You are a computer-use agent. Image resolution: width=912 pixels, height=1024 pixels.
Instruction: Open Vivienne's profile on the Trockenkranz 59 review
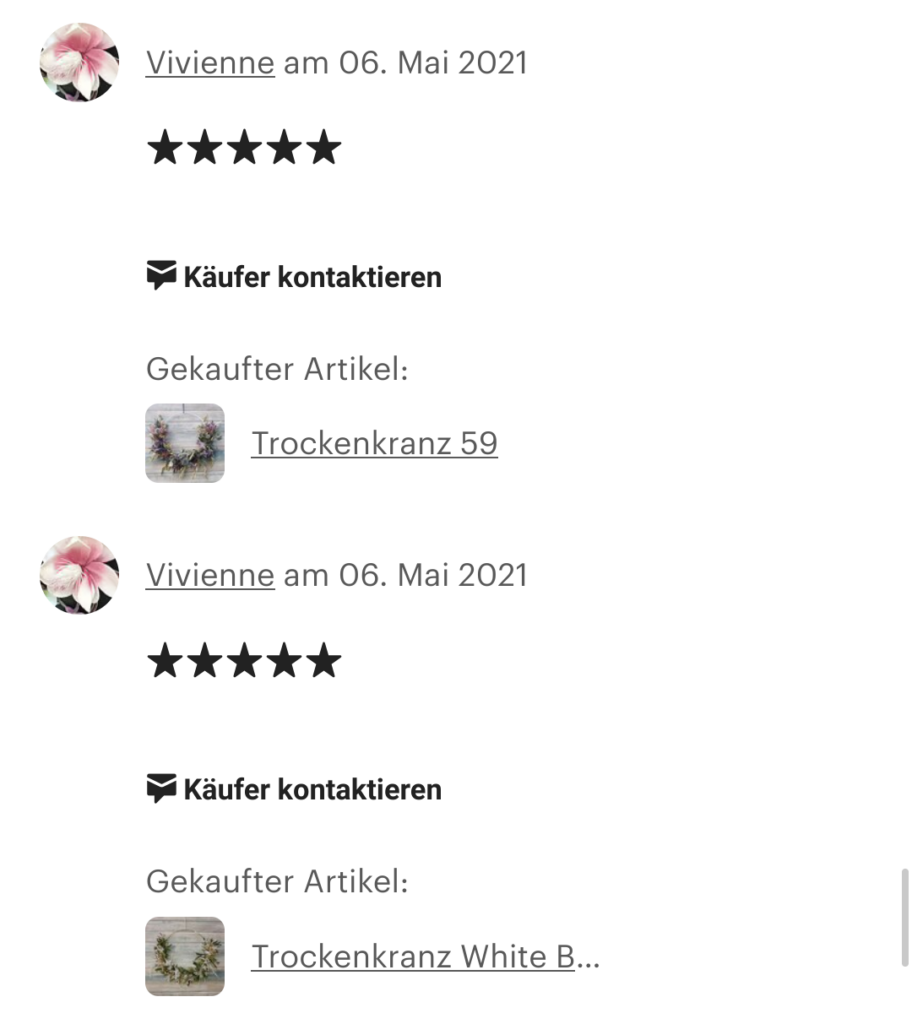(x=210, y=63)
